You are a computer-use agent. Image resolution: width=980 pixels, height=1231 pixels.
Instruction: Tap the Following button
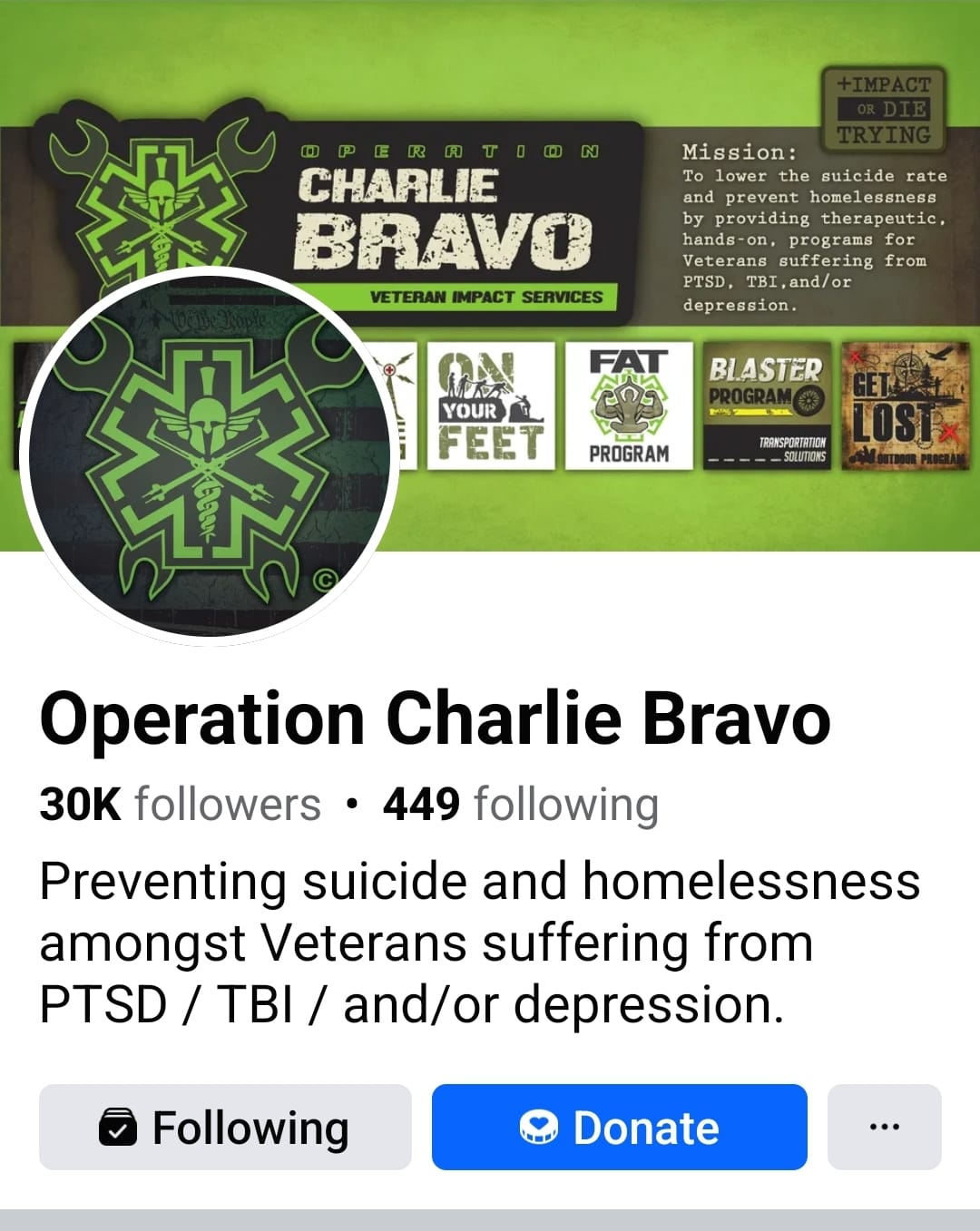224,1128
